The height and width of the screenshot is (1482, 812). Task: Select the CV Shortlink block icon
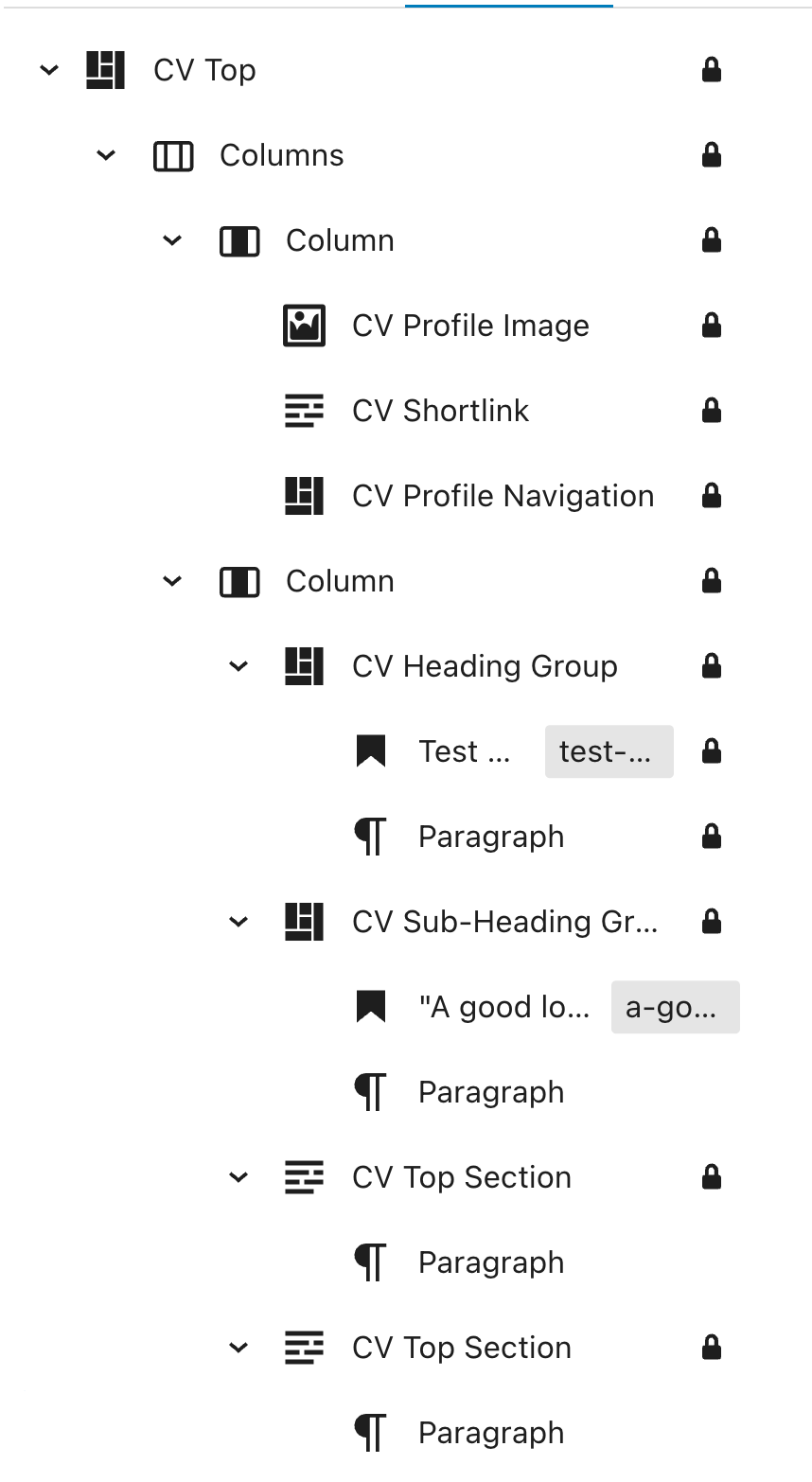click(304, 410)
